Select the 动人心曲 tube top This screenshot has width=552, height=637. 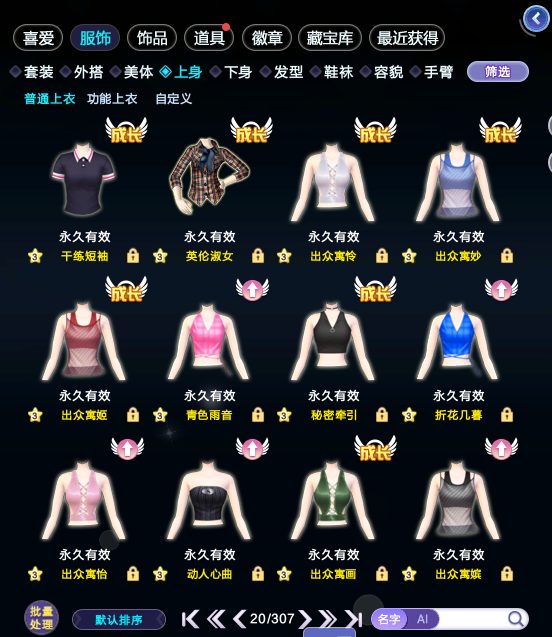pos(209,500)
